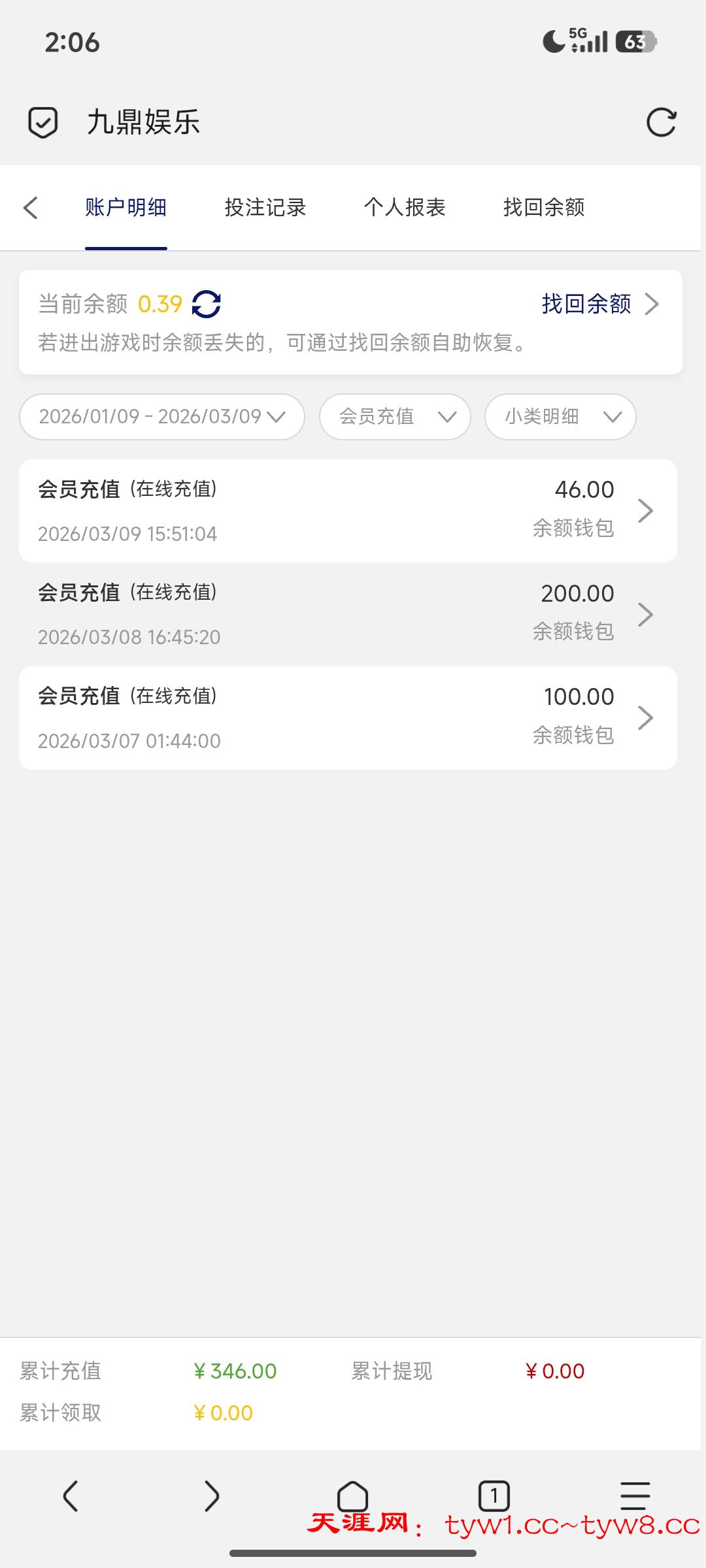The image size is (706, 1568).
Task: Go to the browser home page
Action: (352, 1495)
